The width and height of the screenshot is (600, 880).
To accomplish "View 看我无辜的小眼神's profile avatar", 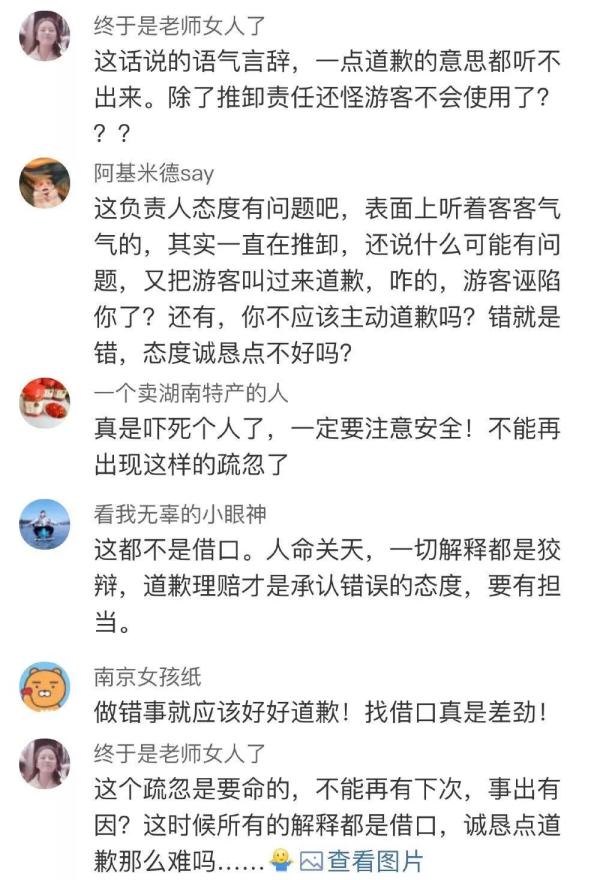I will point(45,524).
